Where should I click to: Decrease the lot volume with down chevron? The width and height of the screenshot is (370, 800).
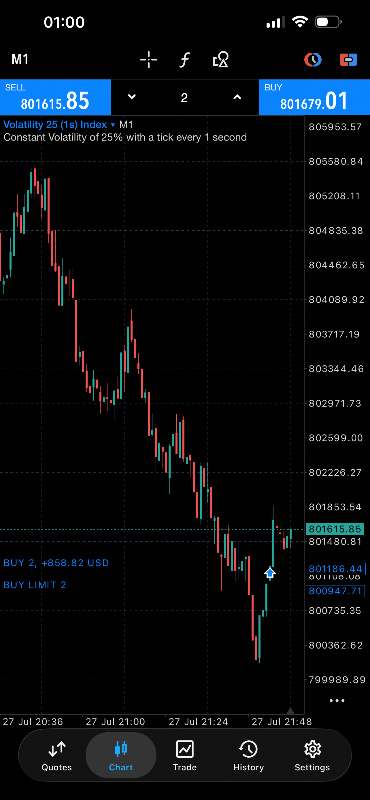[132, 97]
